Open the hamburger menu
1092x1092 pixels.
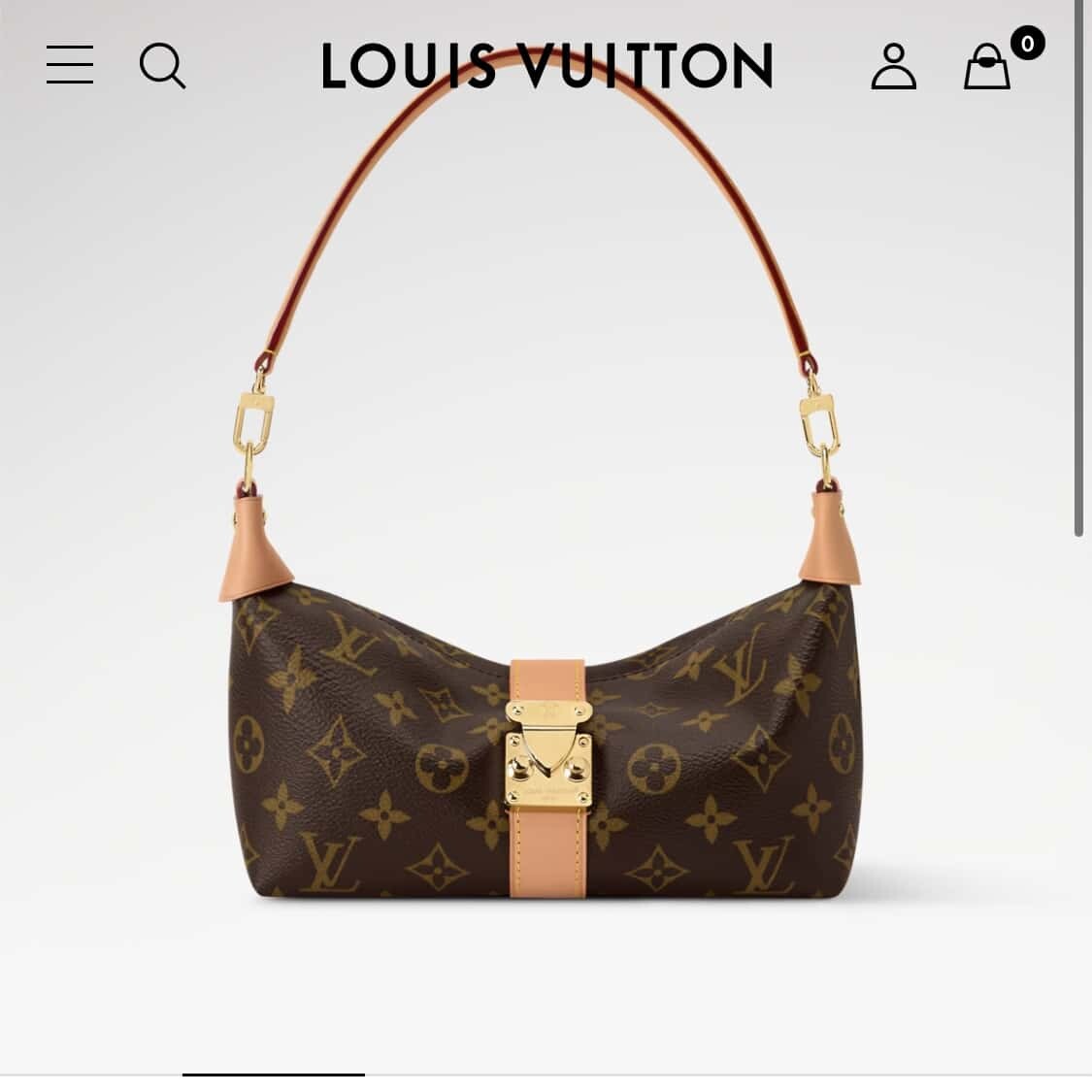pyautogui.click(x=70, y=65)
